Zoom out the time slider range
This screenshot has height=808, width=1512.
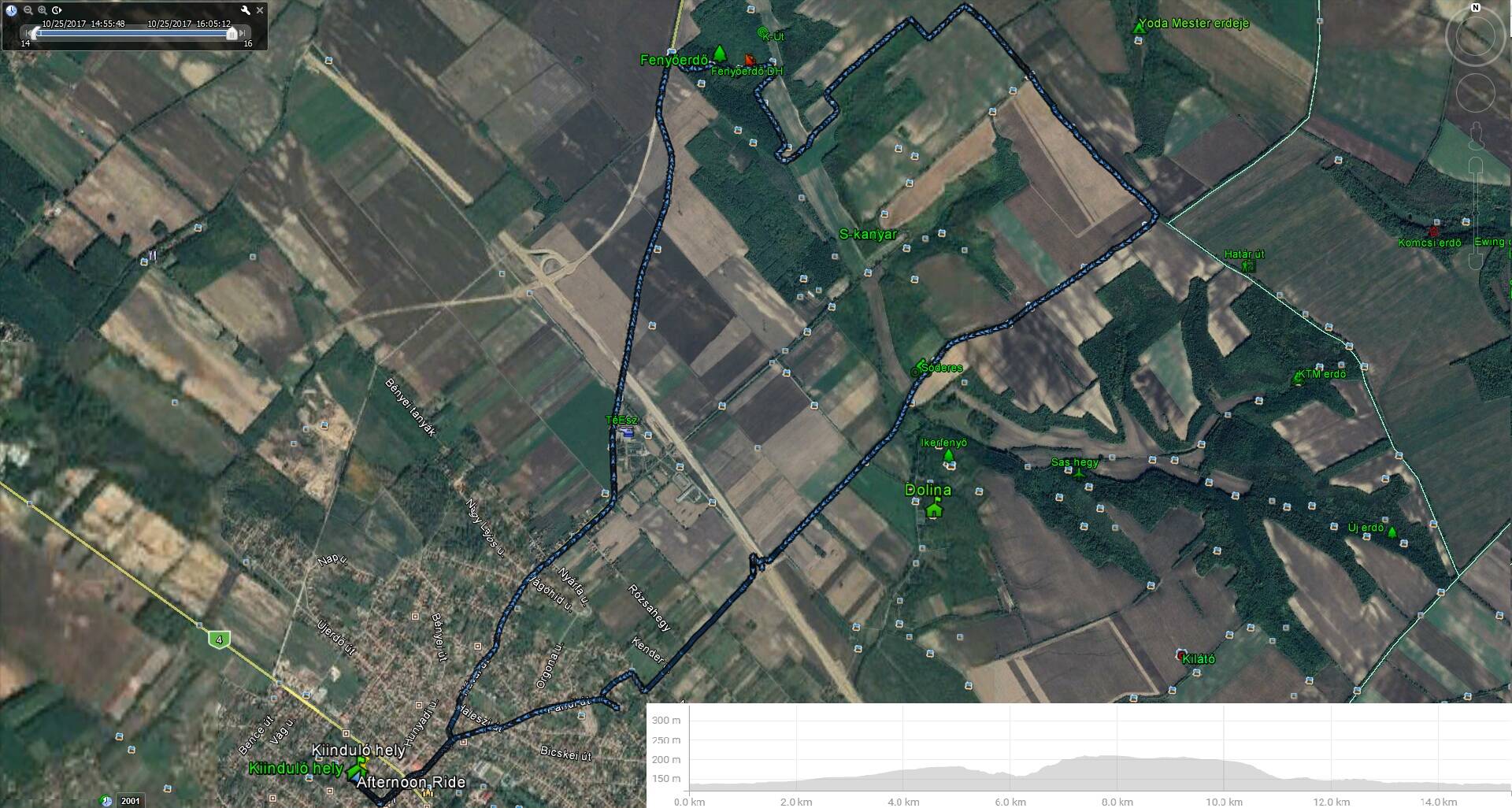[x=28, y=10]
